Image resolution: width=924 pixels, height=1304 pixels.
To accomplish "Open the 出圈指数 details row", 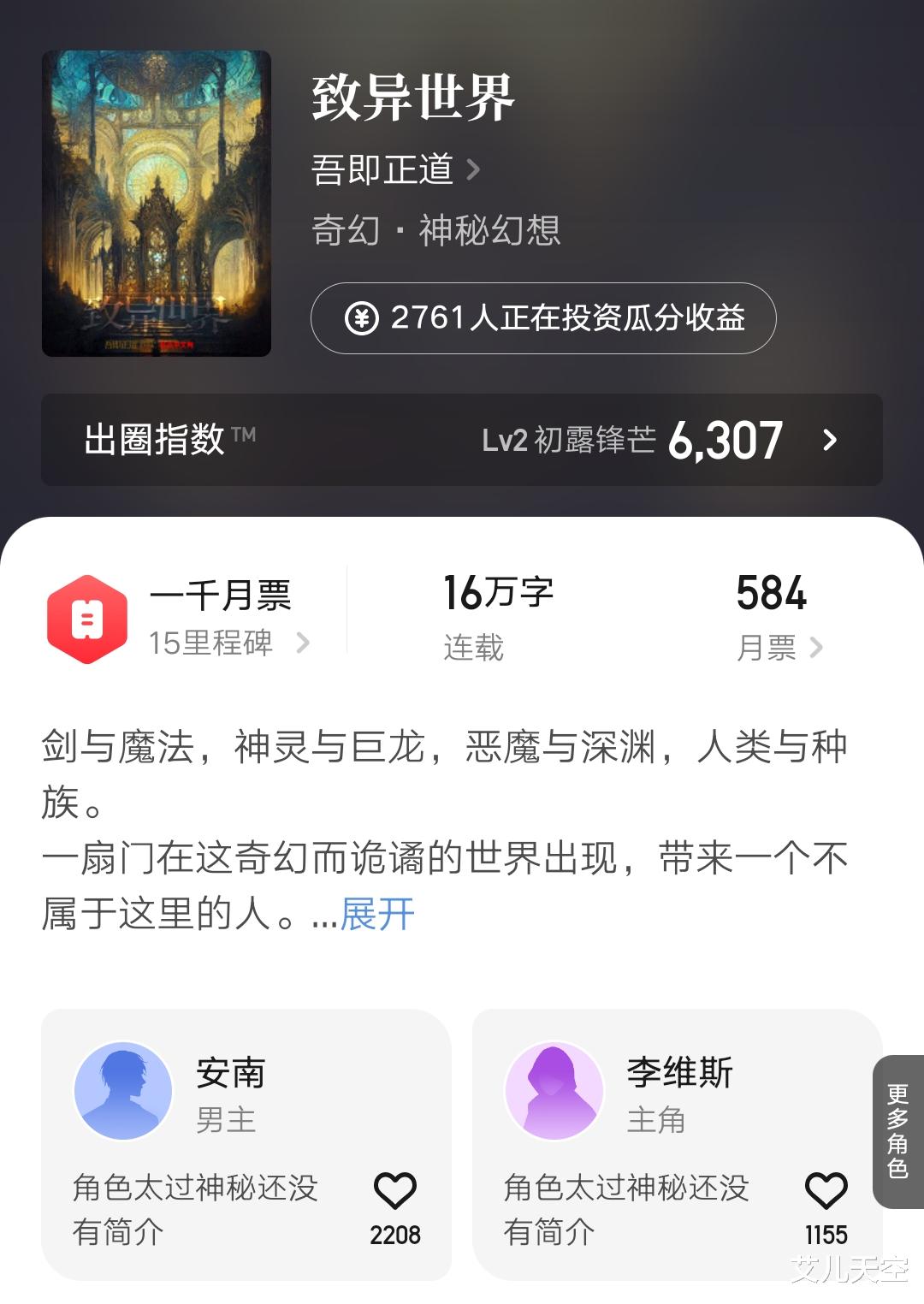I will (x=462, y=440).
